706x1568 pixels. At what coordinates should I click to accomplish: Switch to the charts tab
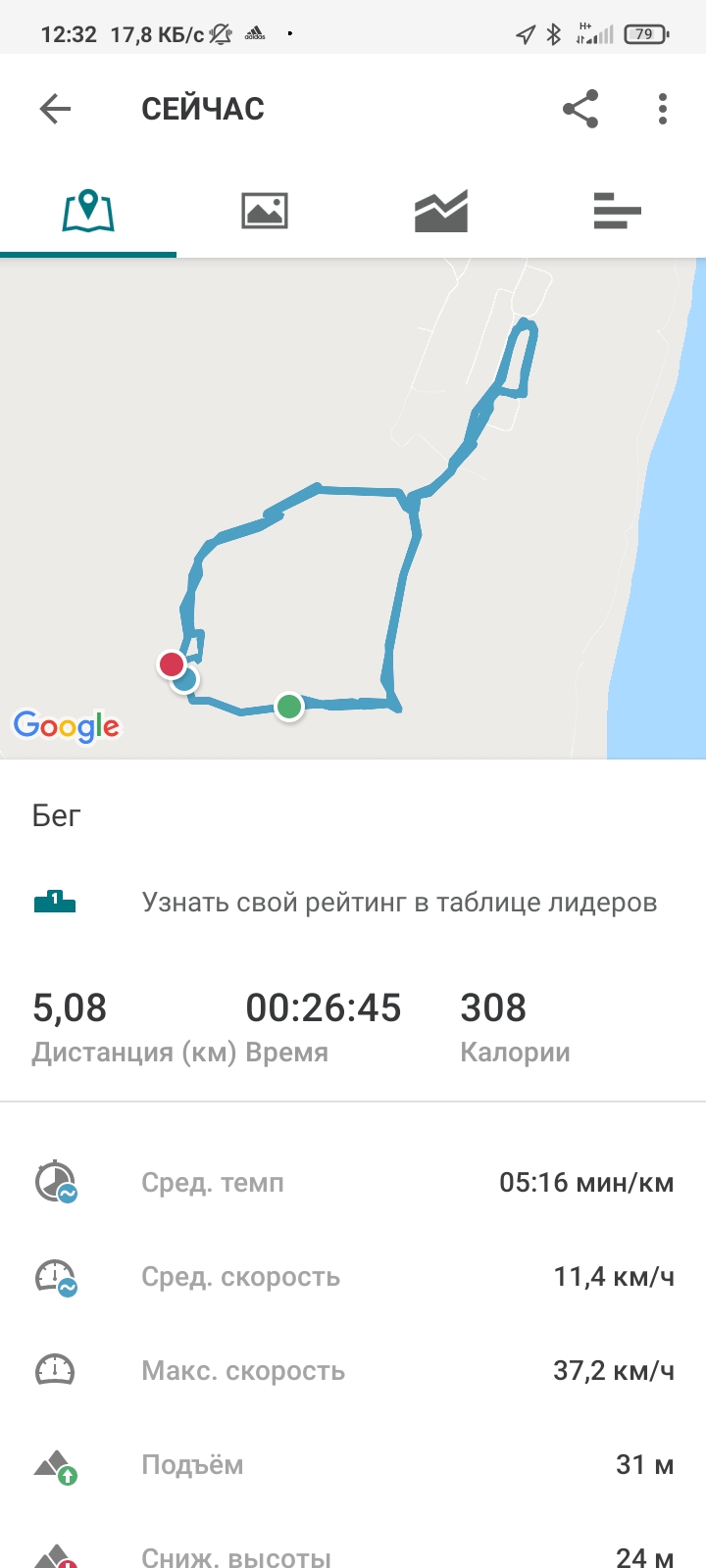[441, 211]
